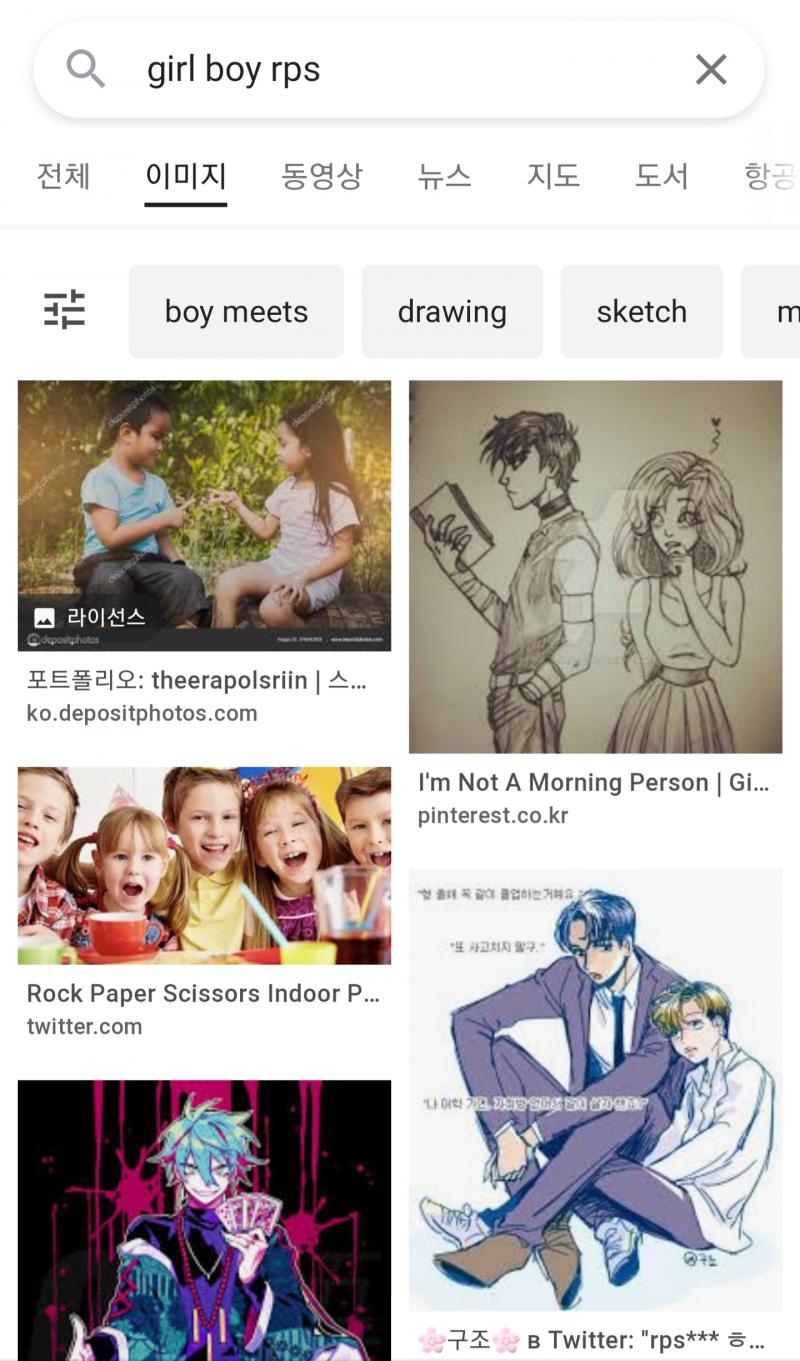The height and width of the screenshot is (1361, 800).
Task: Open the 구조 Twitter rps illustration
Action: [x=595, y=1090]
